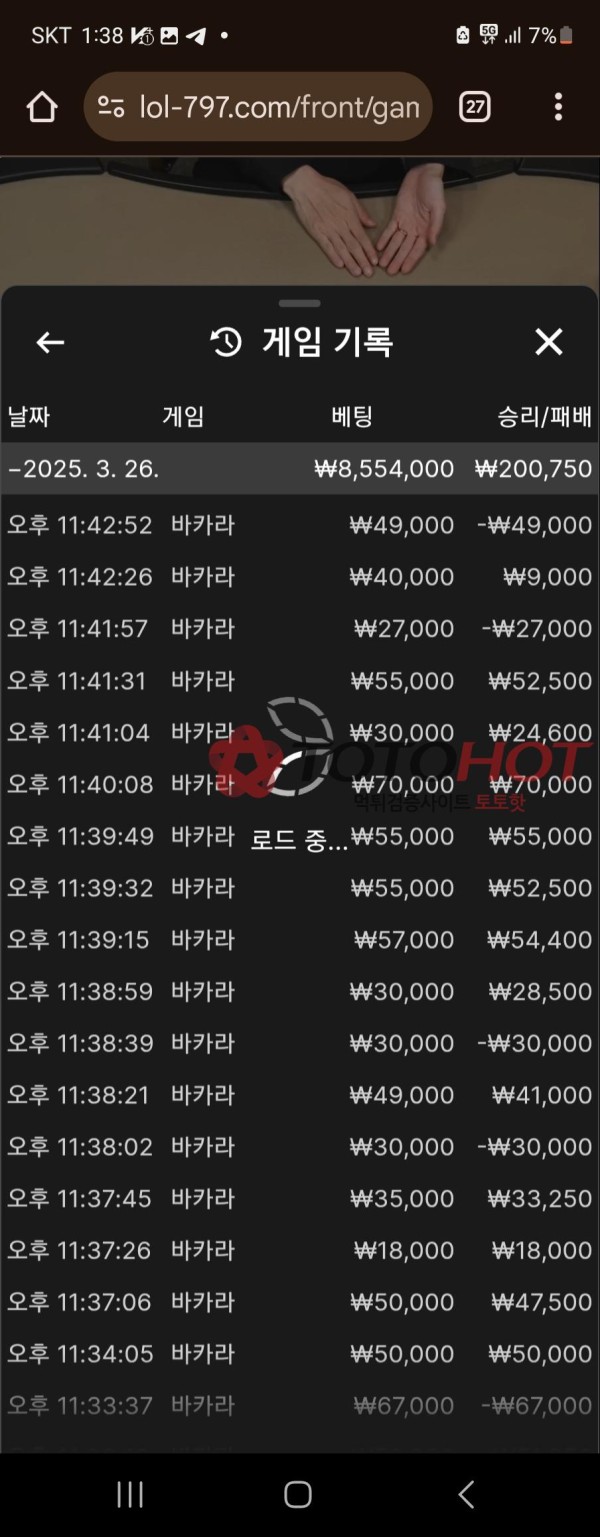Tap the browser home icon
This screenshot has height=1537, width=600.
[x=42, y=107]
